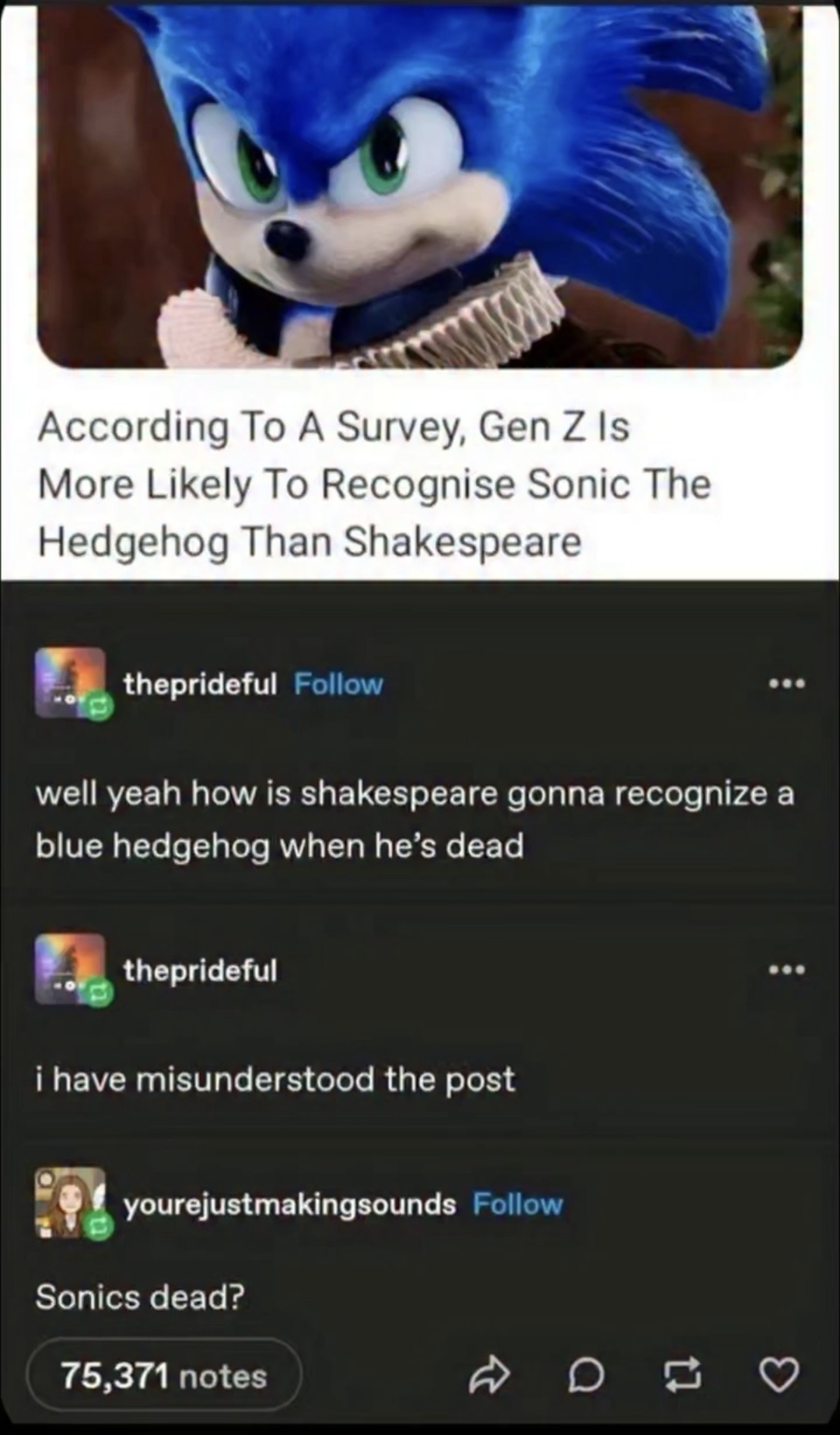Like the post with the heart
The width and height of the screenshot is (840, 1435).
pos(779,1376)
